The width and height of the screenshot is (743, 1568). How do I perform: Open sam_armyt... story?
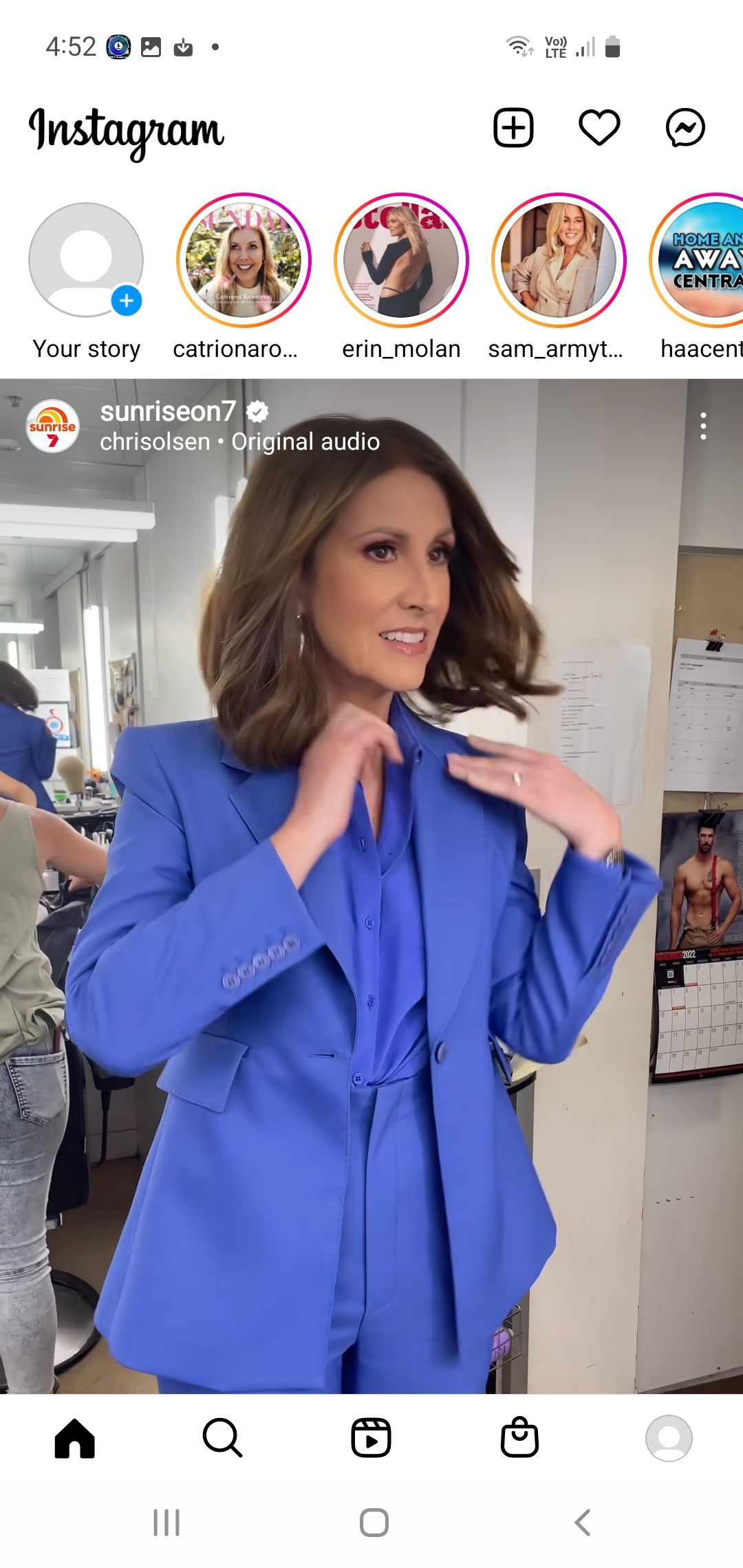pos(559,261)
